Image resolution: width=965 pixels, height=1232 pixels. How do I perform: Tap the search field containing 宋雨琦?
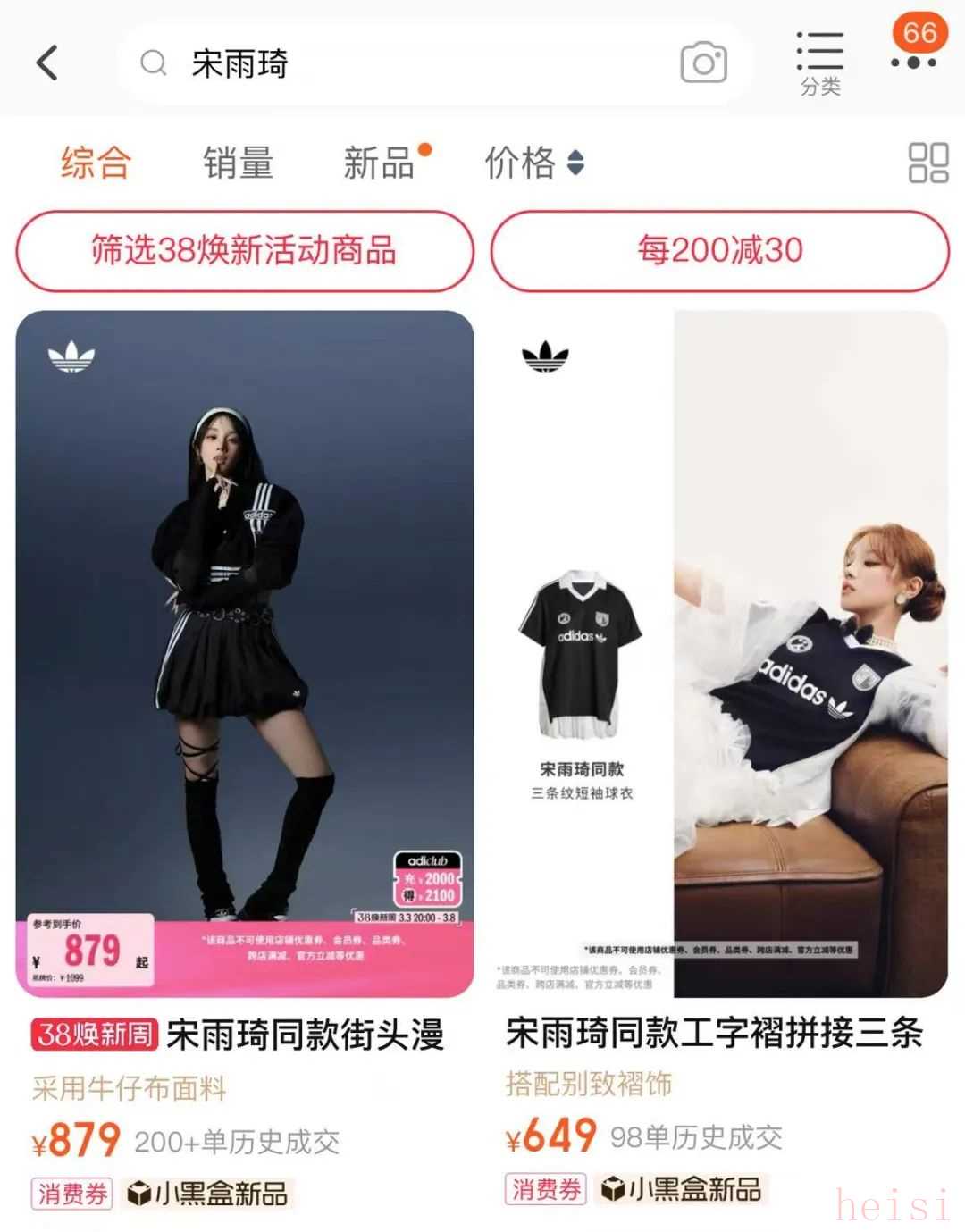pyautogui.click(x=402, y=64)
